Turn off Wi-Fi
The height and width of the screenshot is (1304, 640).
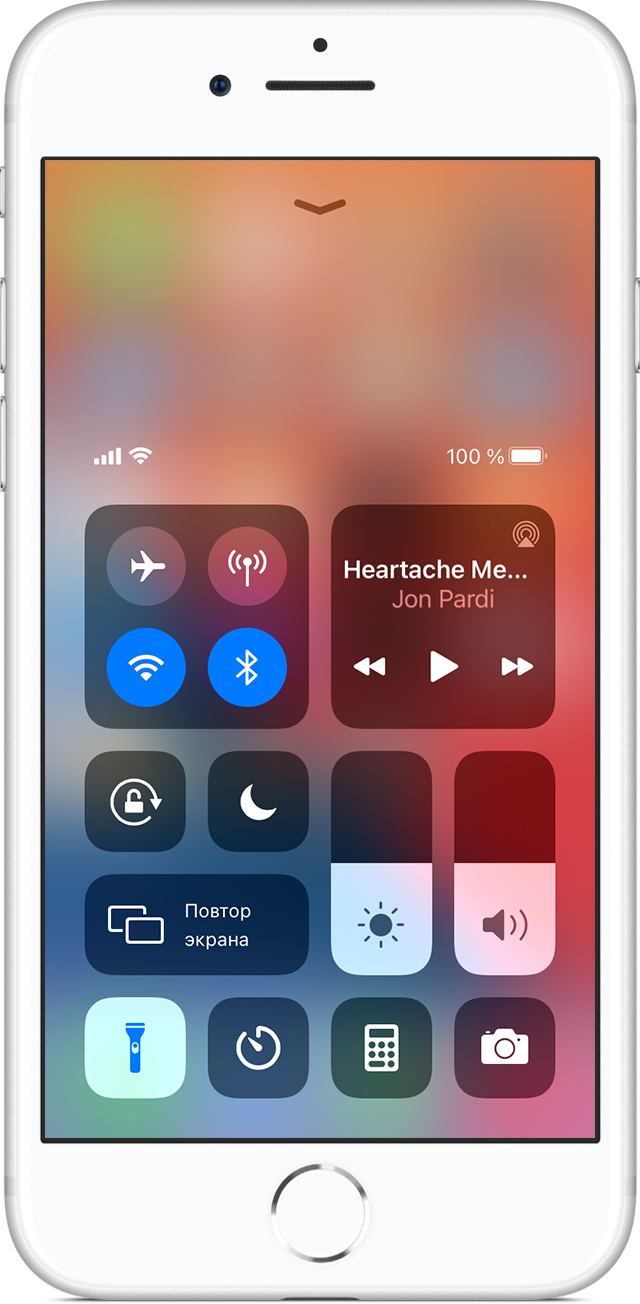pos(146,667)
